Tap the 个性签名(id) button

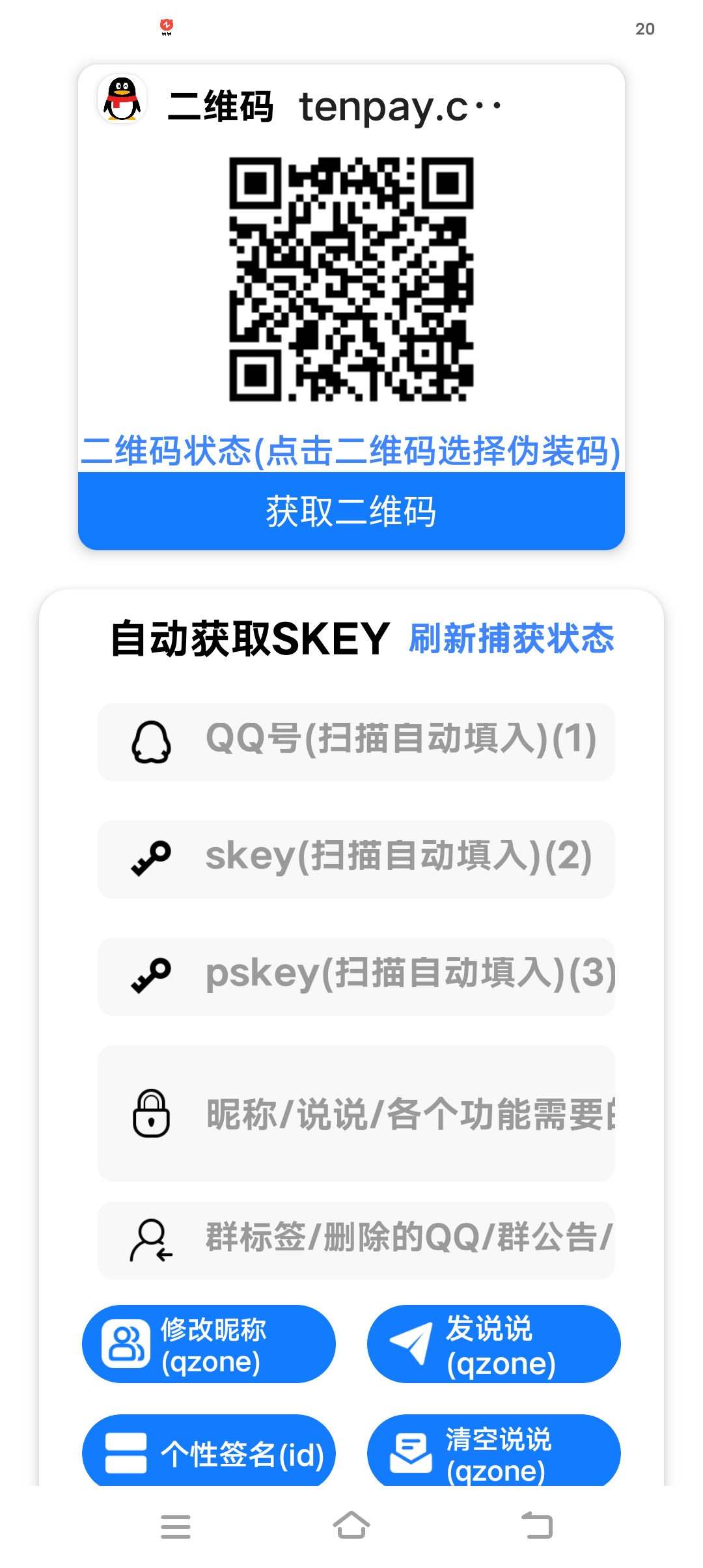pos(209,1452)
